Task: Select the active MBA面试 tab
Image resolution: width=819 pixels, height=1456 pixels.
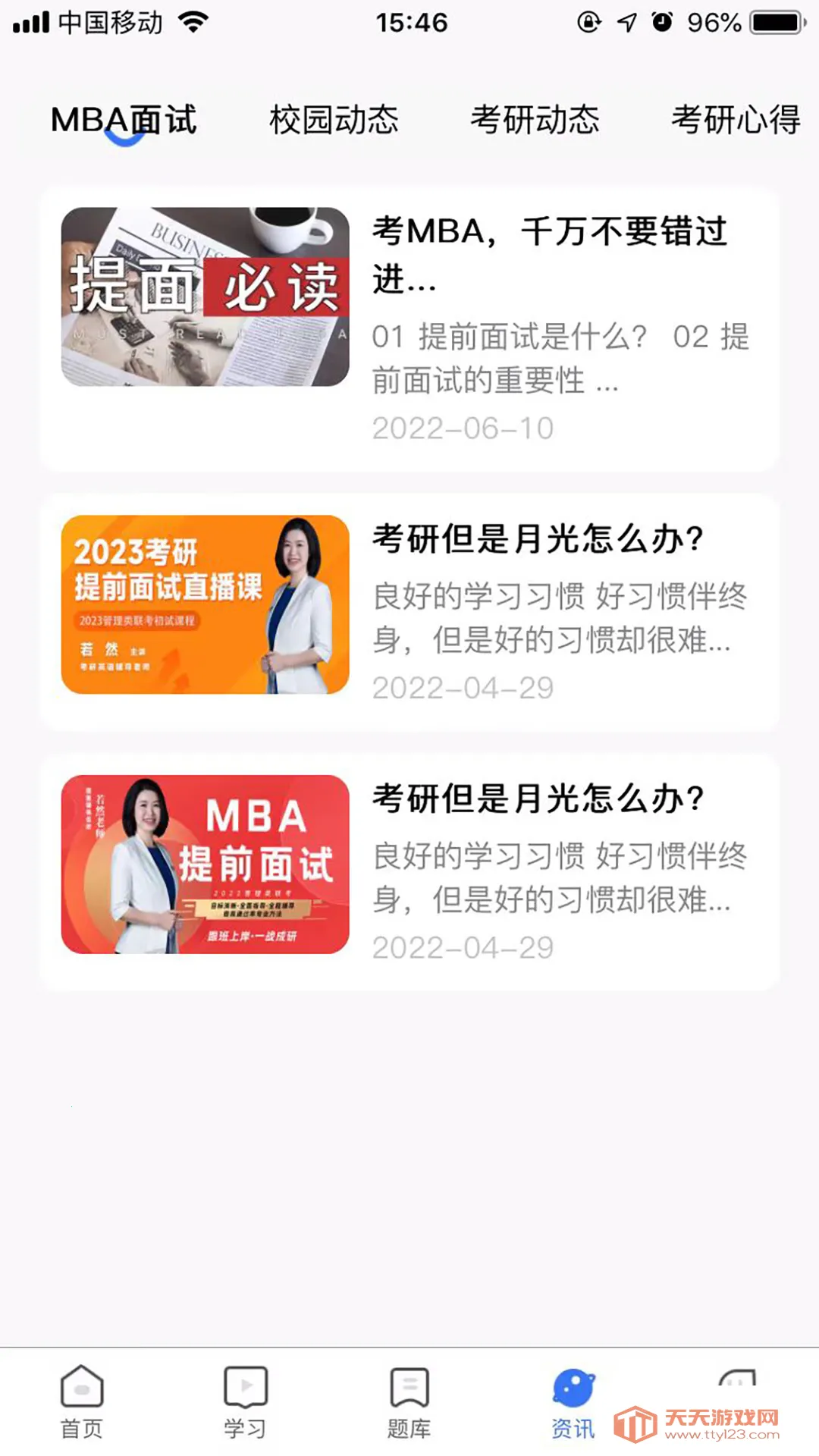Action: (x=124, y=118)
